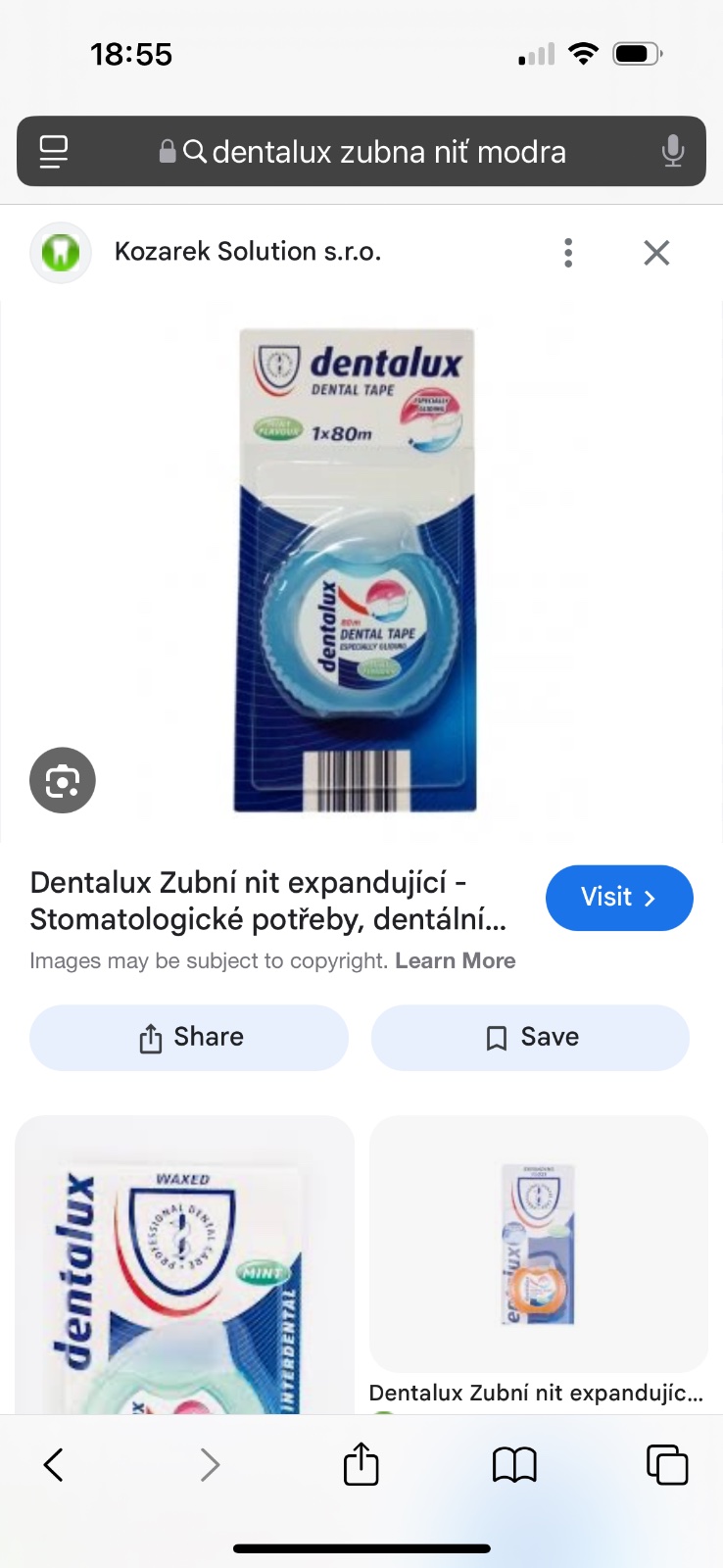Open the waxed mint dentalux floss image

184,1264
